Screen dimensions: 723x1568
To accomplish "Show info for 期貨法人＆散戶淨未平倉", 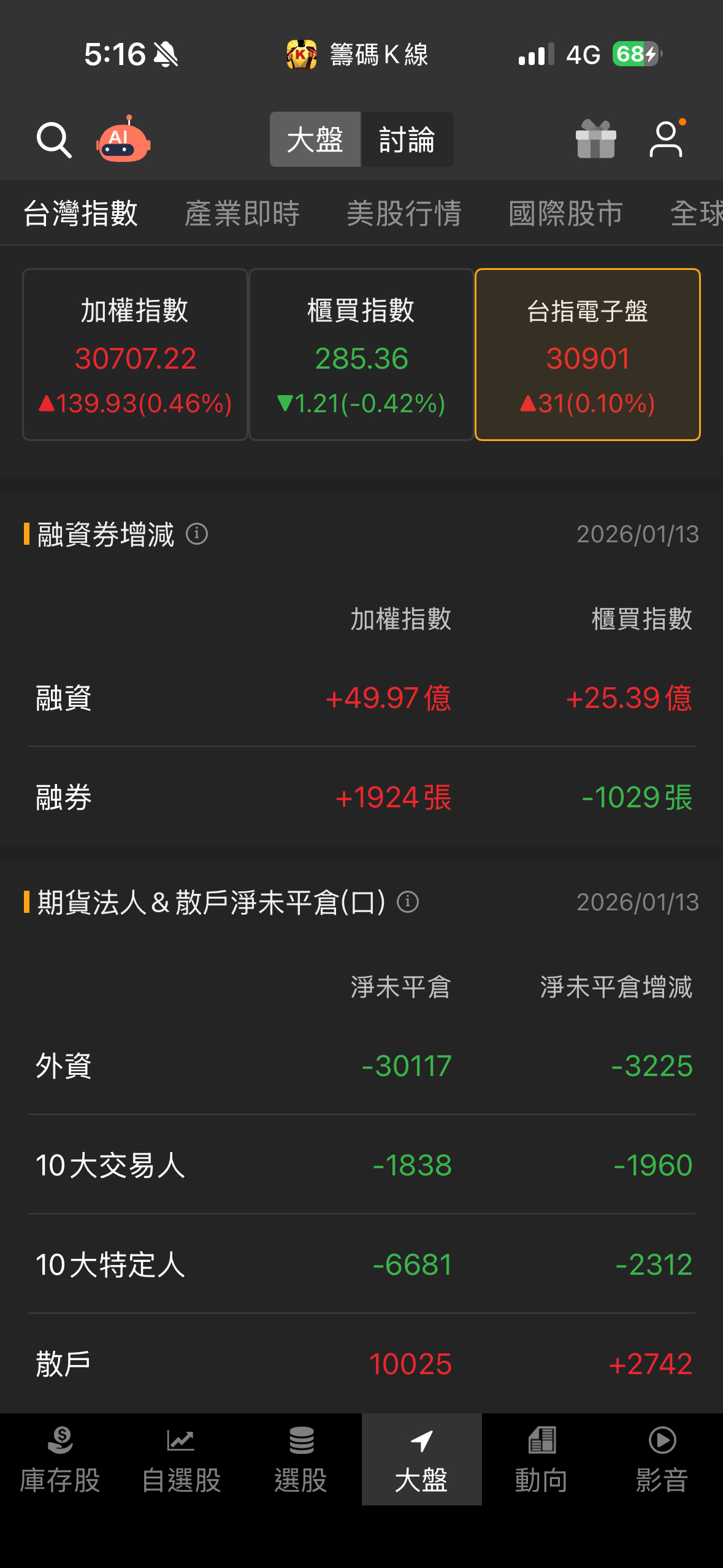I will tap(408, 902).
